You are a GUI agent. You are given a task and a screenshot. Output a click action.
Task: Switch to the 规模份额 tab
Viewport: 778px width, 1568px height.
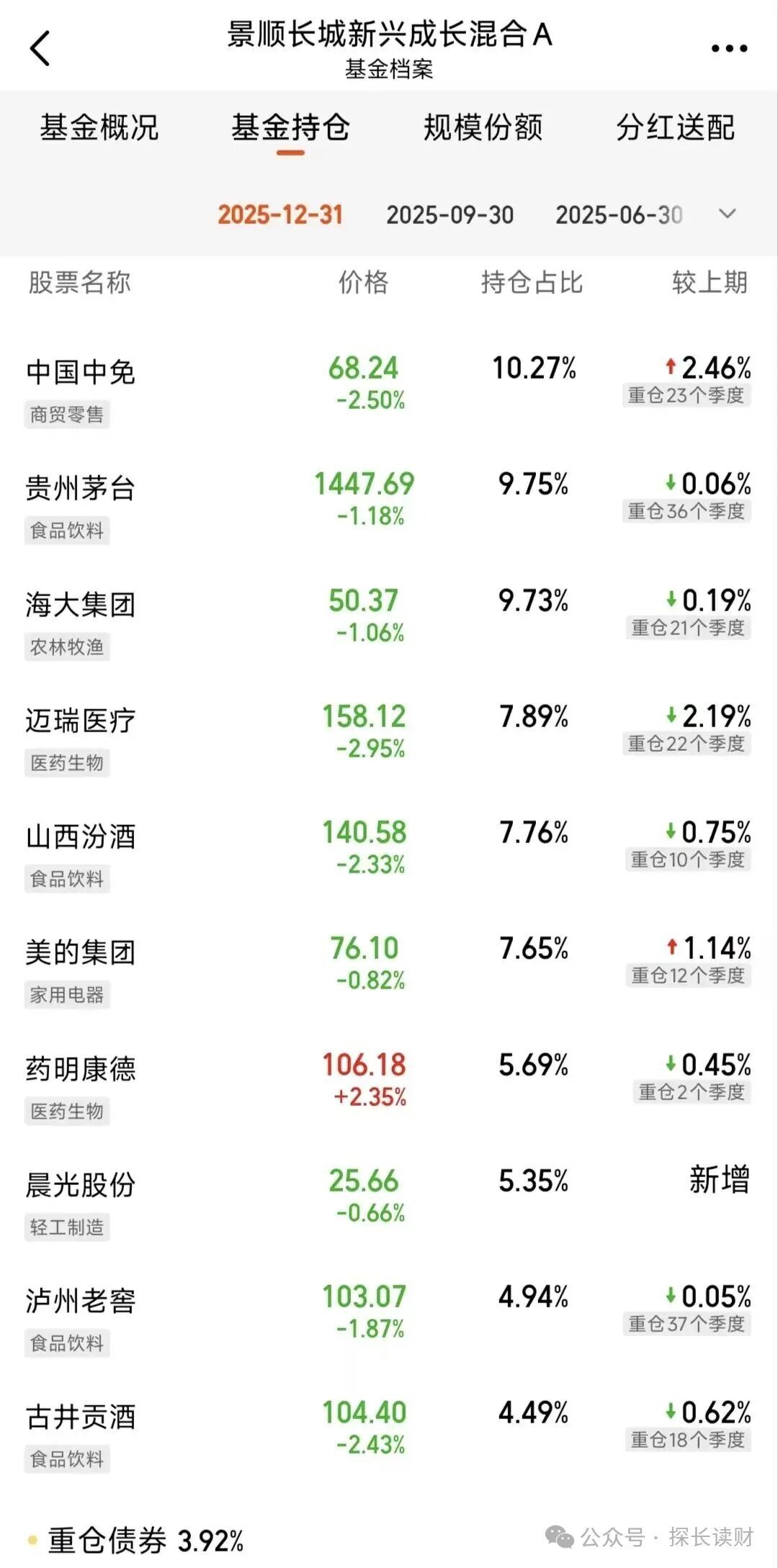[483, 127]
